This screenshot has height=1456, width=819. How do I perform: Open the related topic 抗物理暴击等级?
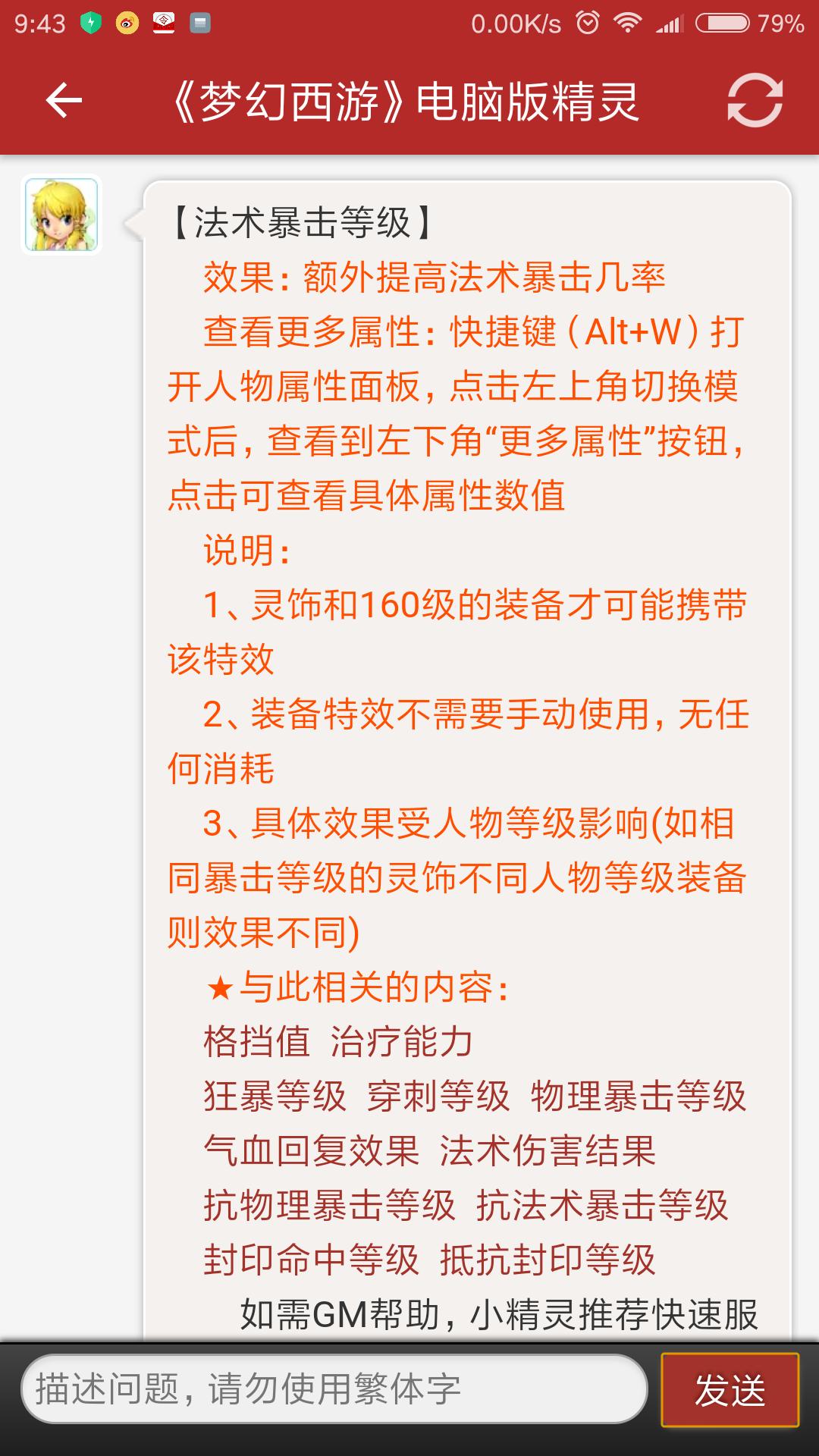(x=329, y=1205)
